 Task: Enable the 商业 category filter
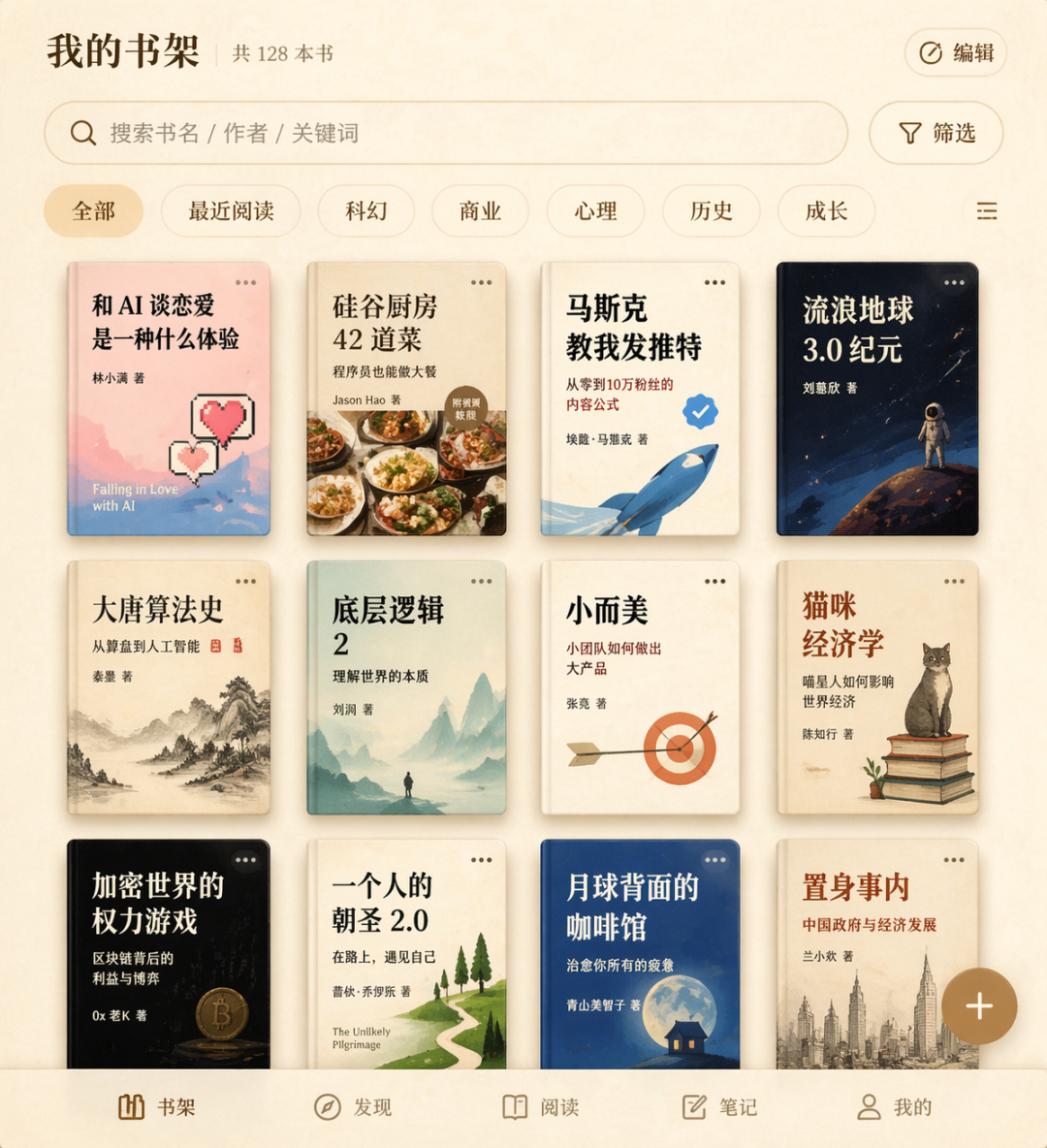pos(480,211)
